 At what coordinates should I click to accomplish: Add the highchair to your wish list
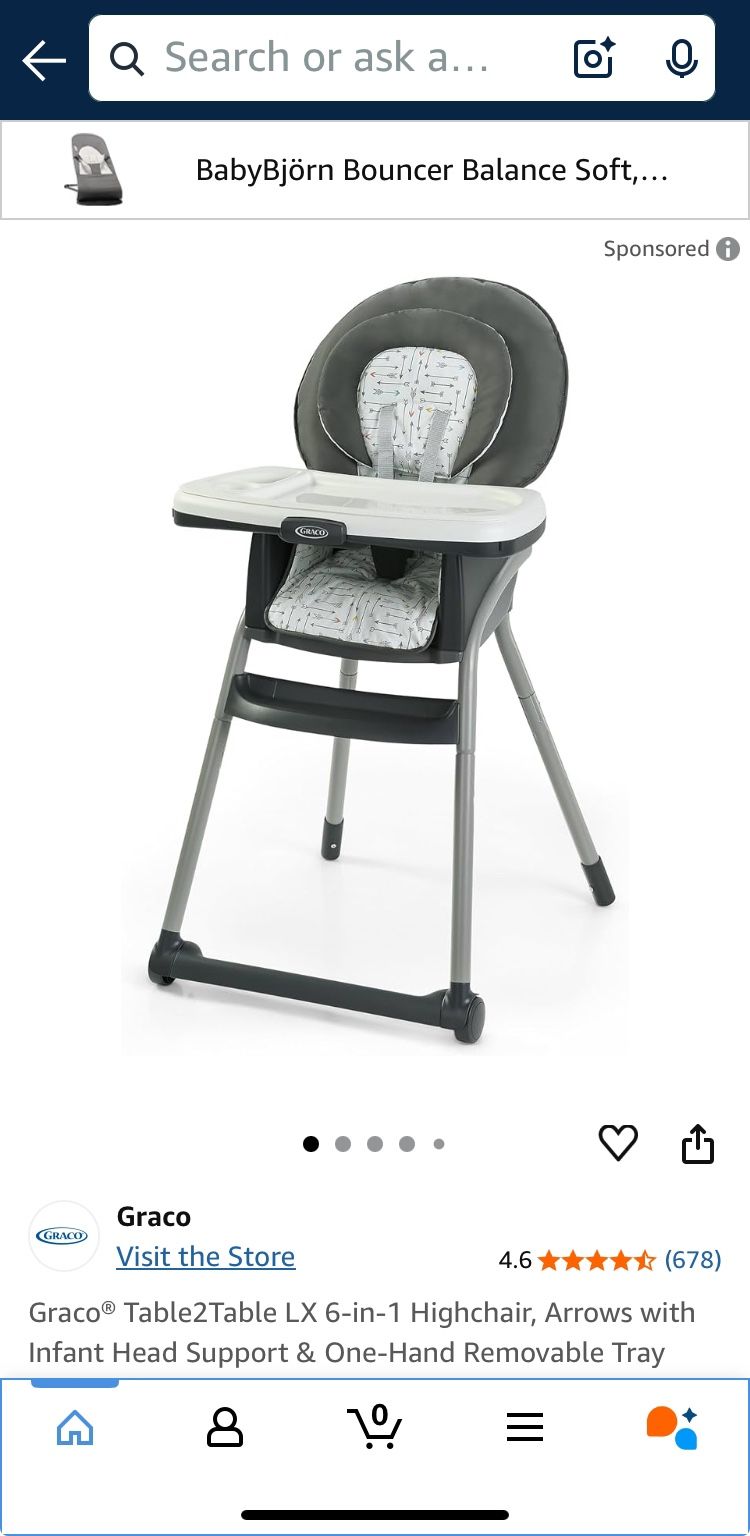click(618, 1143)
